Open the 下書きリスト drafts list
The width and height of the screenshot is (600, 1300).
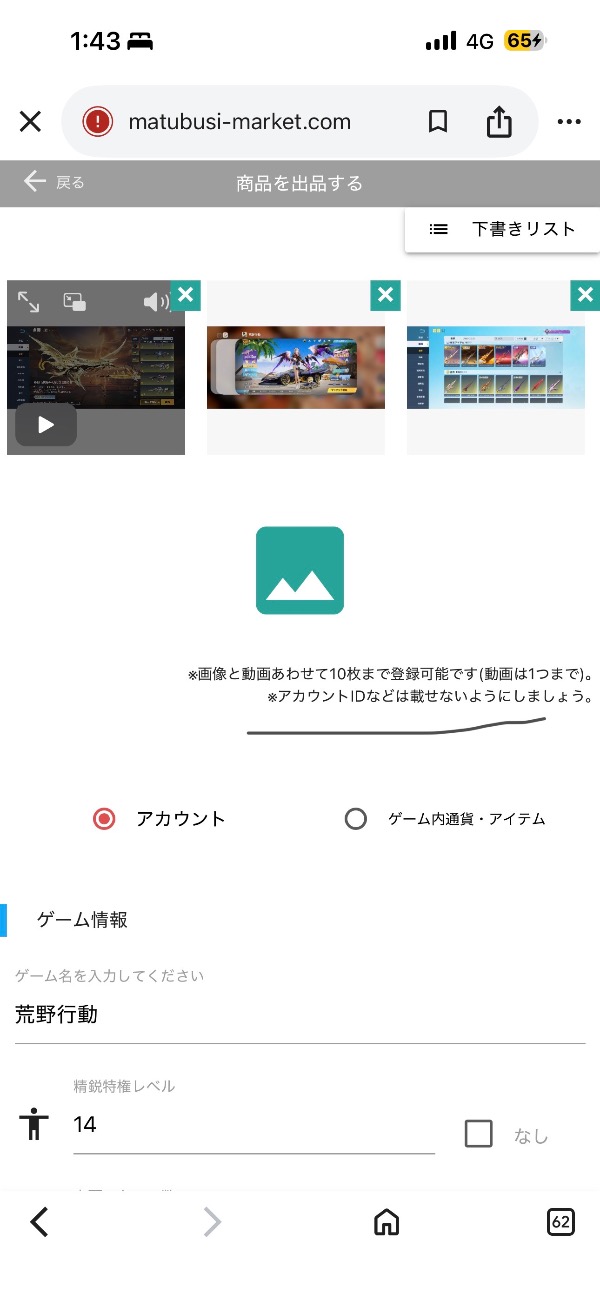pos(503,229)
